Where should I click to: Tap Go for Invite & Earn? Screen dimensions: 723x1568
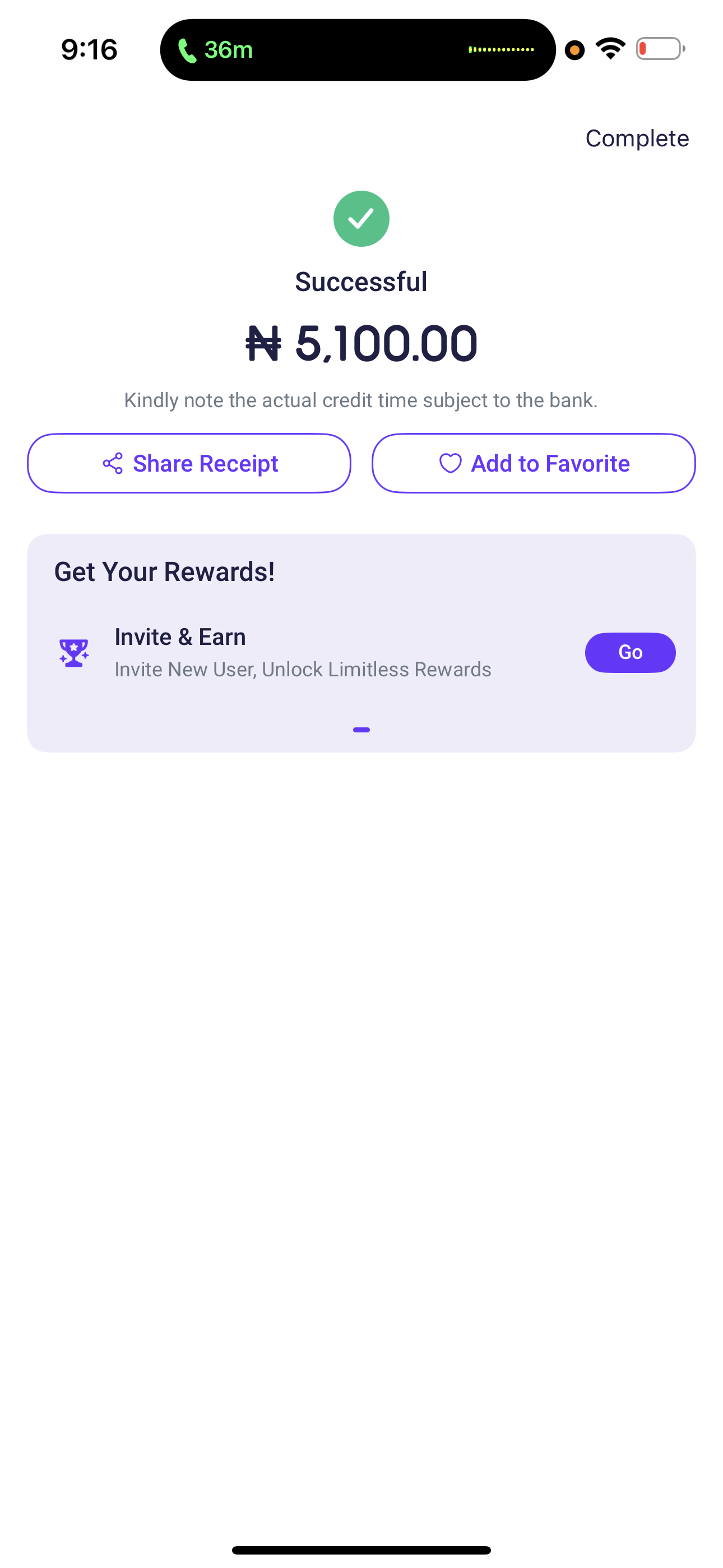630,653
